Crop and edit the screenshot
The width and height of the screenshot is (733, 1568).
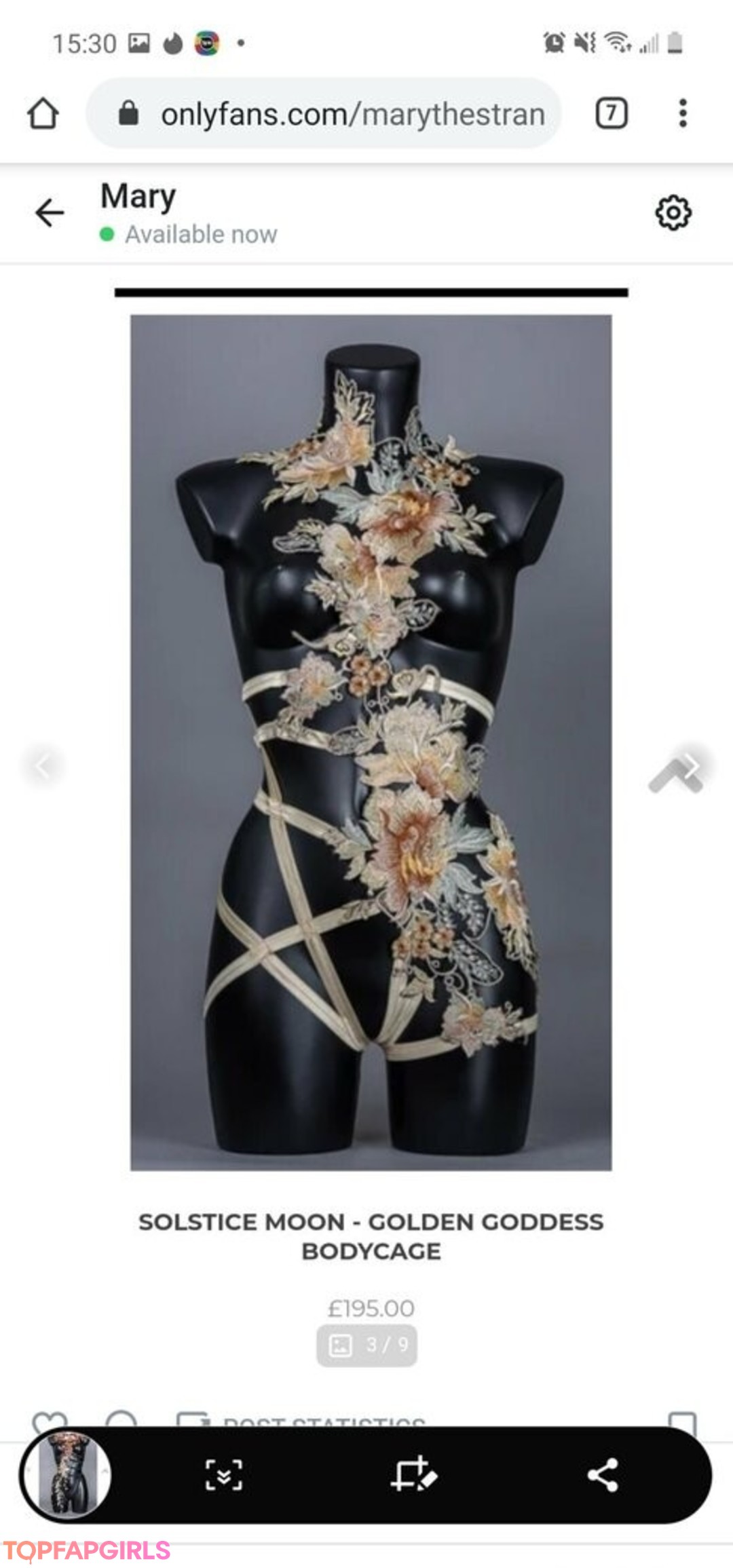(x=413, y=1475)
